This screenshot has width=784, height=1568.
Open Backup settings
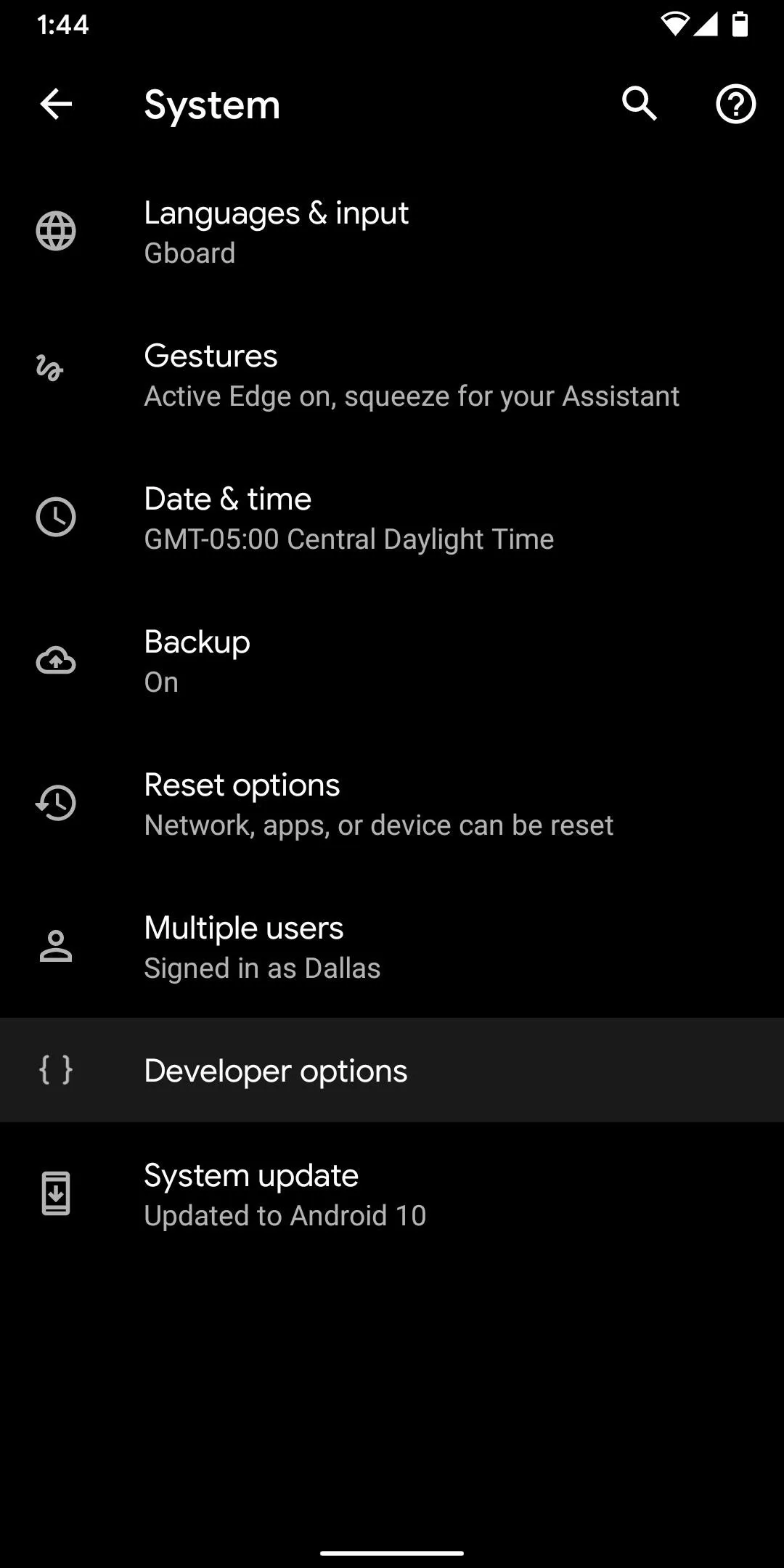click(392, 661)
